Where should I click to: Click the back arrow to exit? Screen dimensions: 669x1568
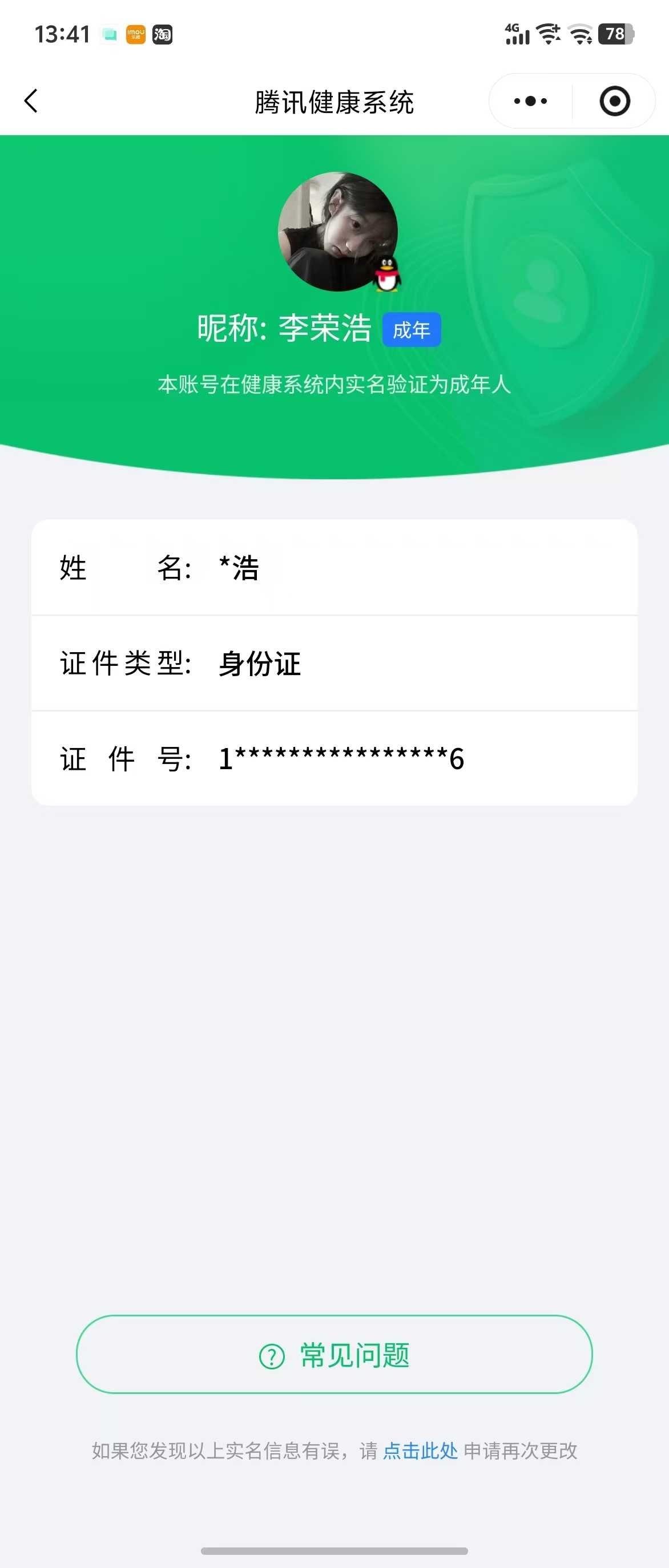31,101
